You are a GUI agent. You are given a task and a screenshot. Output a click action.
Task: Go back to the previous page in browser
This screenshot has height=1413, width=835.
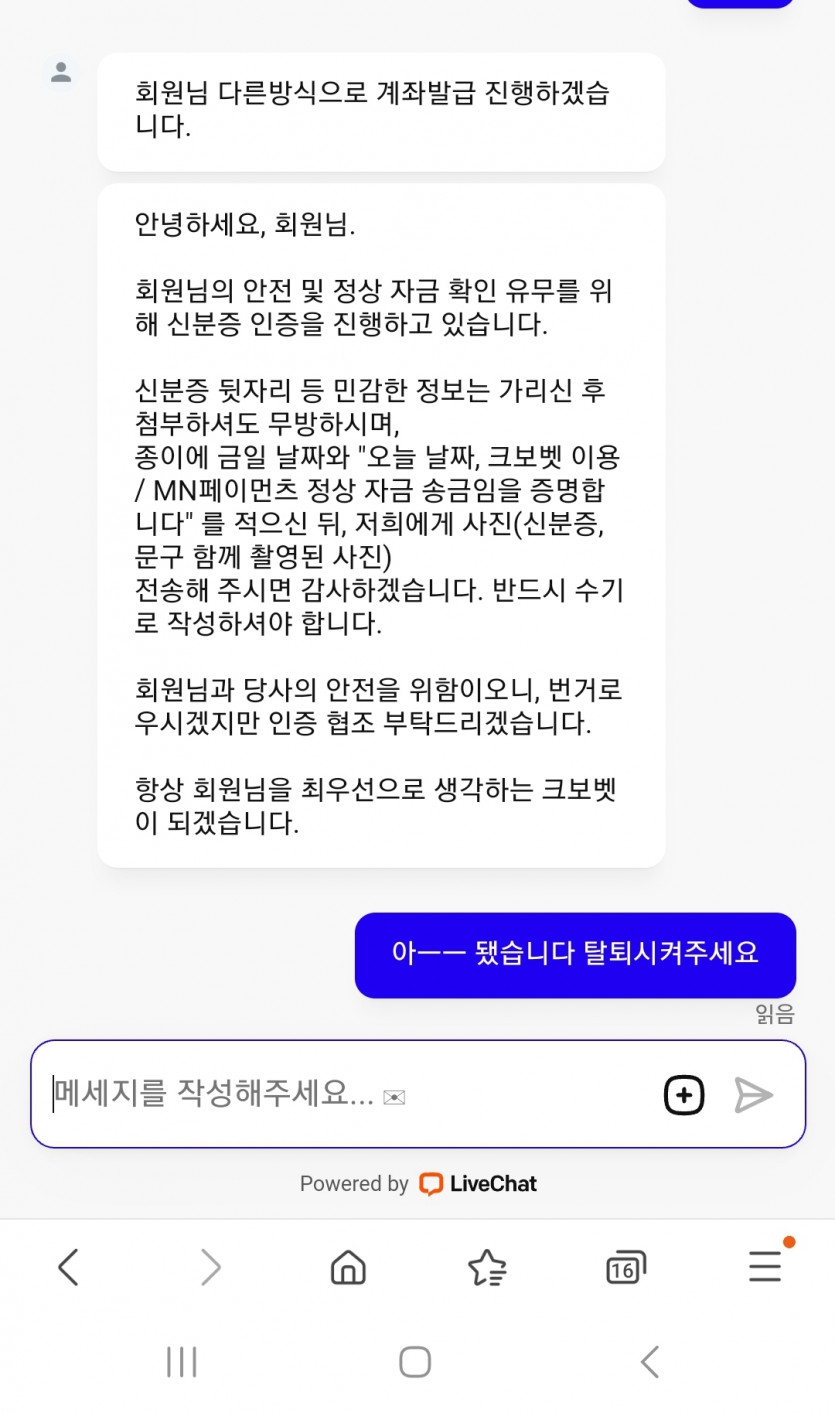coord(68,1268)
